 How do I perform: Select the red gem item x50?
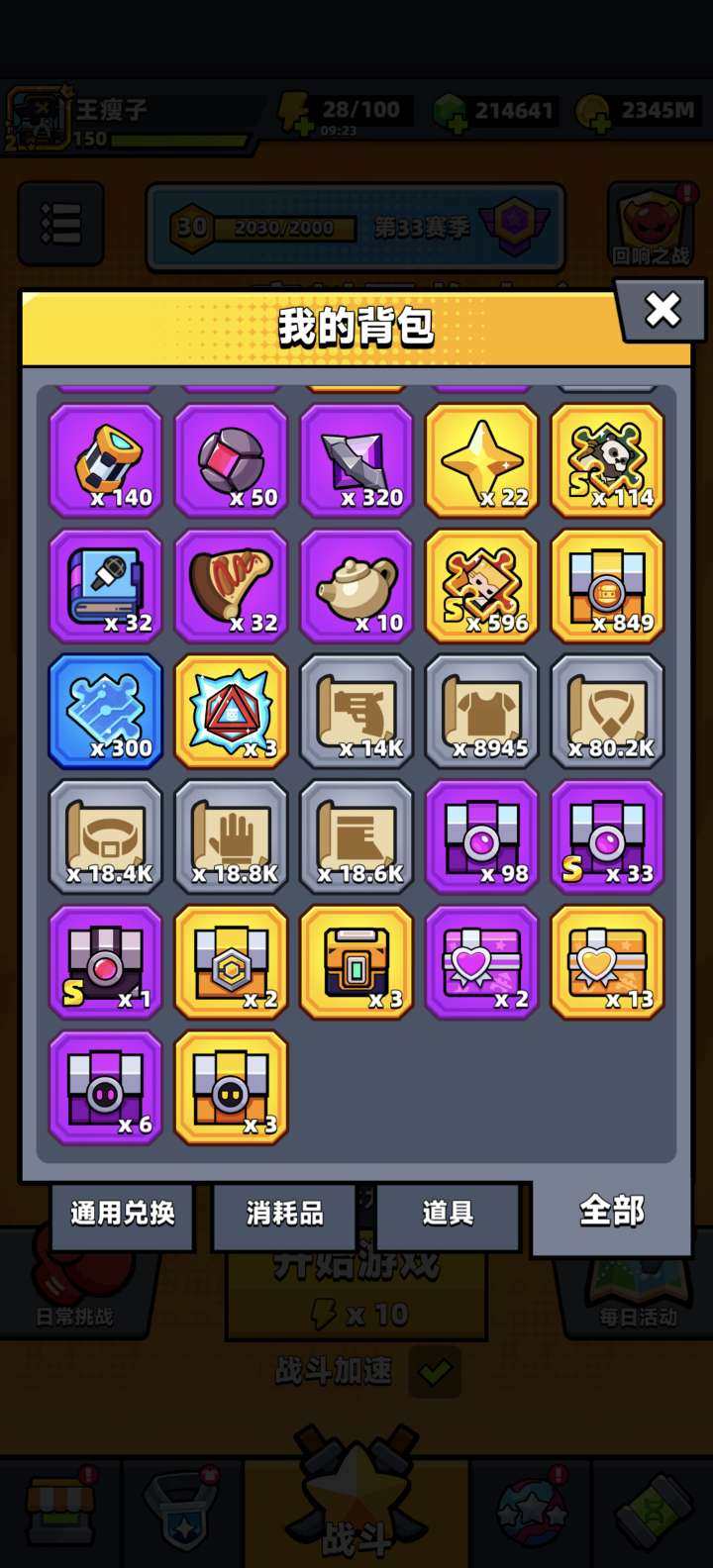click(x=231, y=460)
